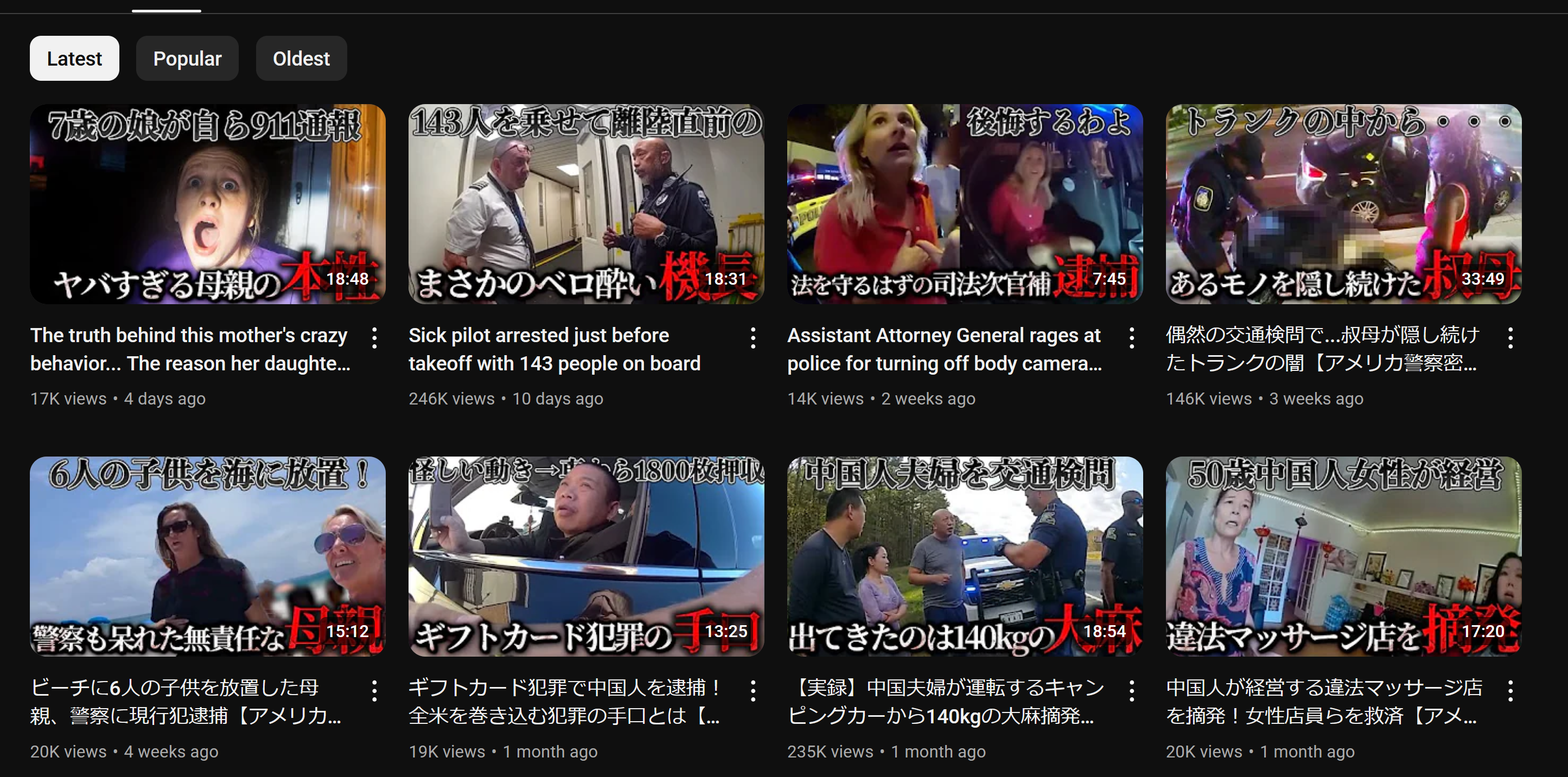Open the 17:20 illegal massage parlor video
The width and height of the screenshot is (1568, 777).
(1343, 556)
